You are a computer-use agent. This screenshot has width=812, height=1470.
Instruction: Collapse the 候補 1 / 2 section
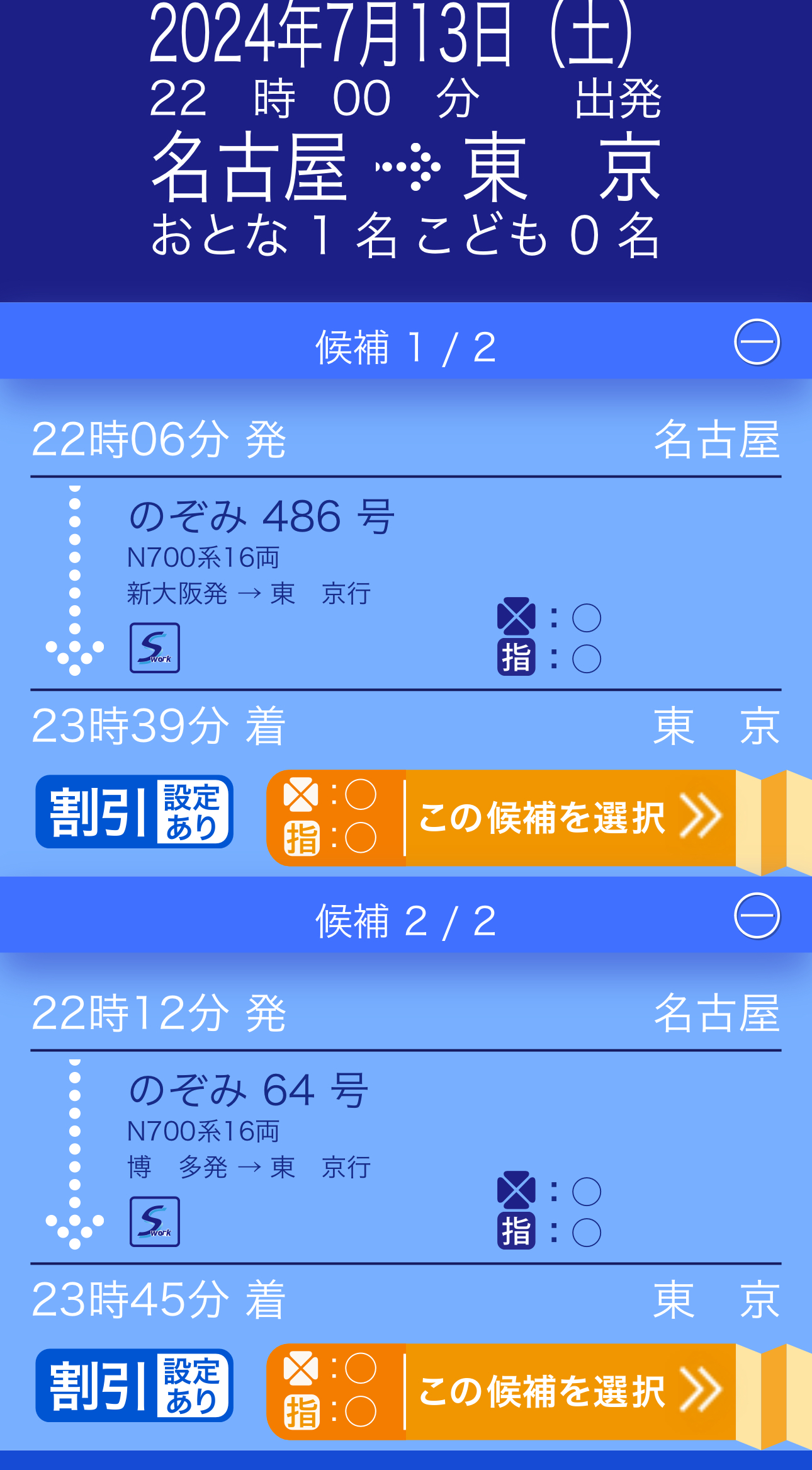pyautogui.click(x=757, y=342)
